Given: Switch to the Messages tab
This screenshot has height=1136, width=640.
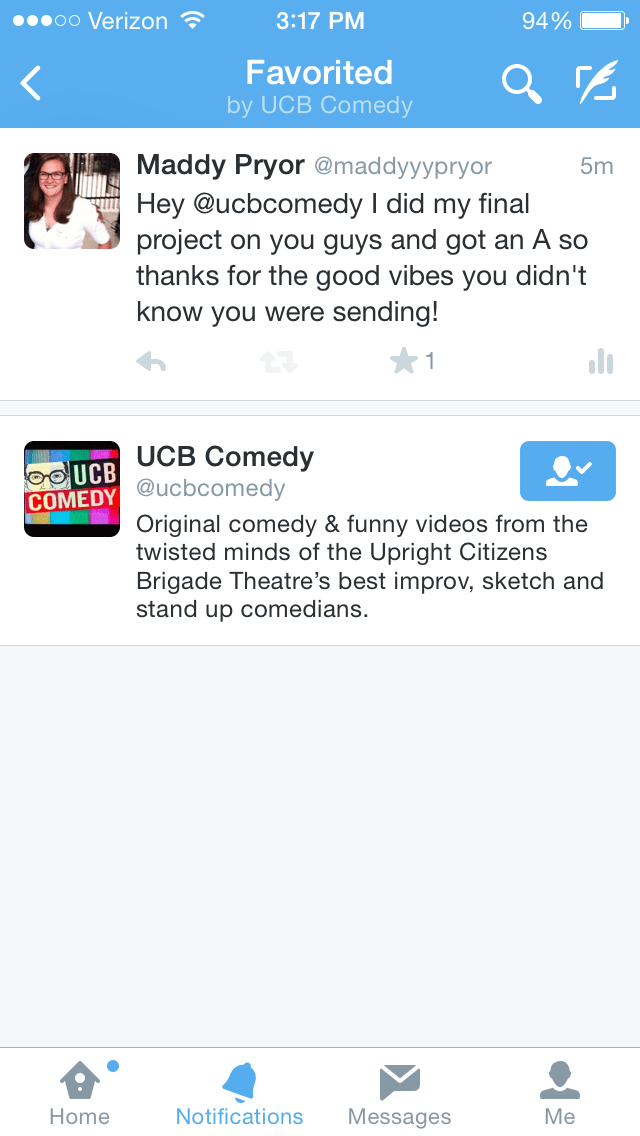Looking at the screenshot, I should 399,1092.
